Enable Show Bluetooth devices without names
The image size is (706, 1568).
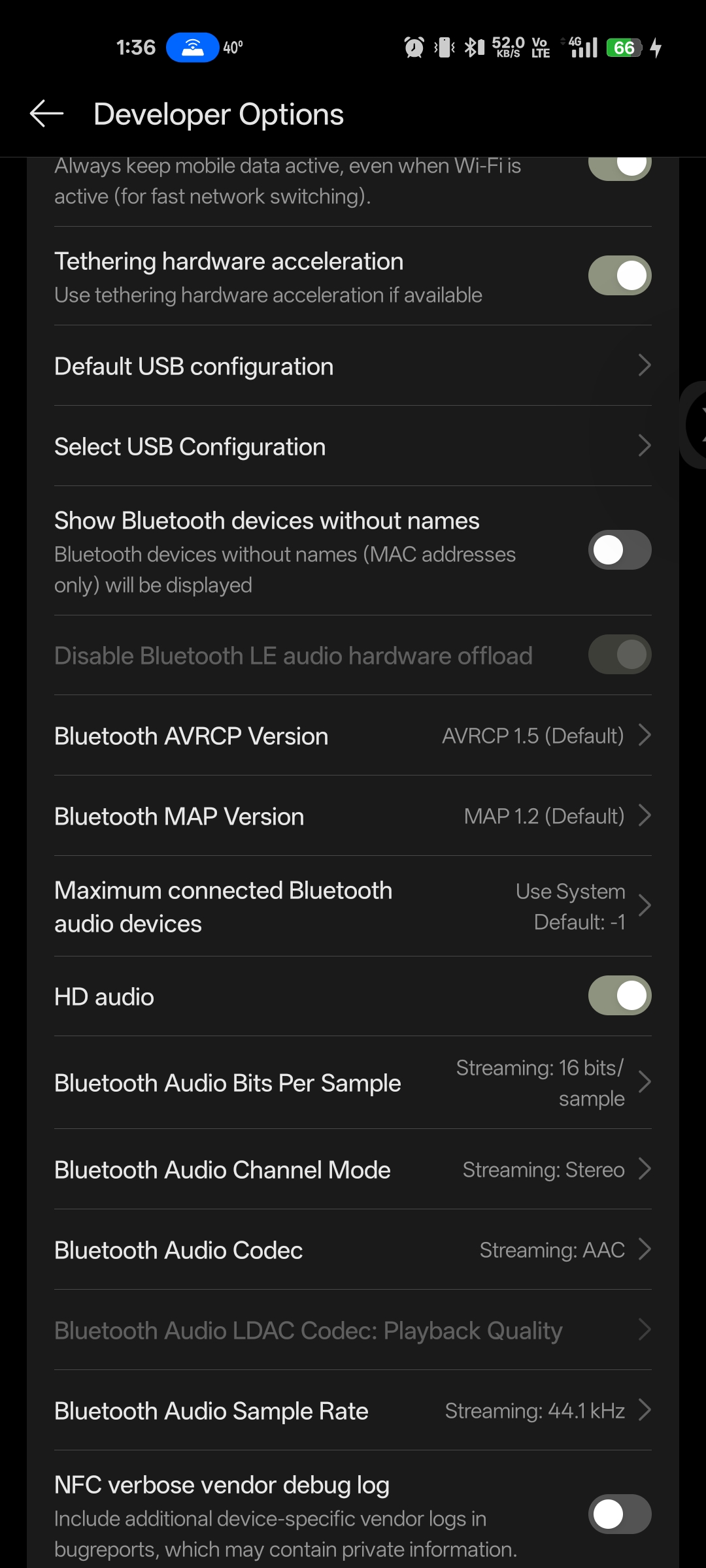coord(619,550)
